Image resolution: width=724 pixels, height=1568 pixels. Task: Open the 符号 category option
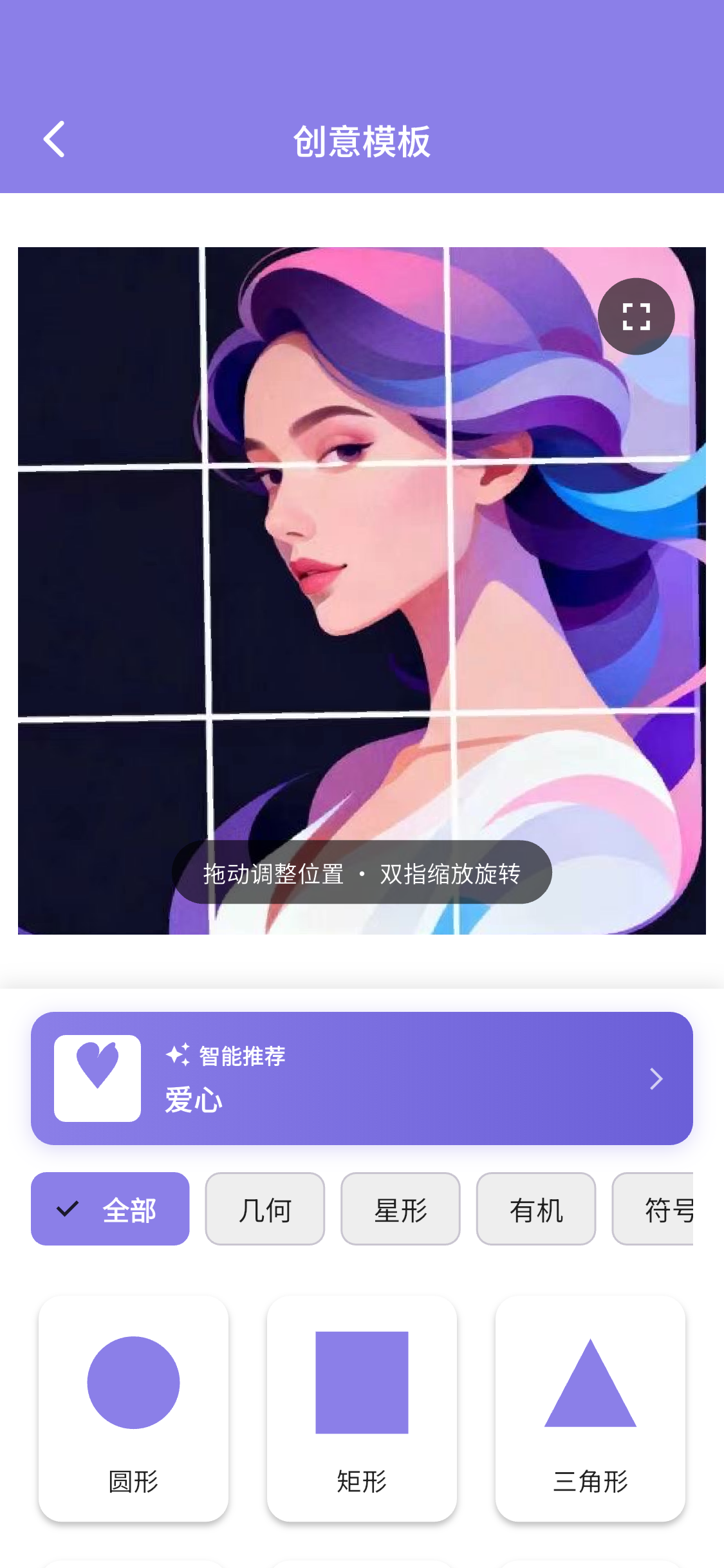(669, 1208)
